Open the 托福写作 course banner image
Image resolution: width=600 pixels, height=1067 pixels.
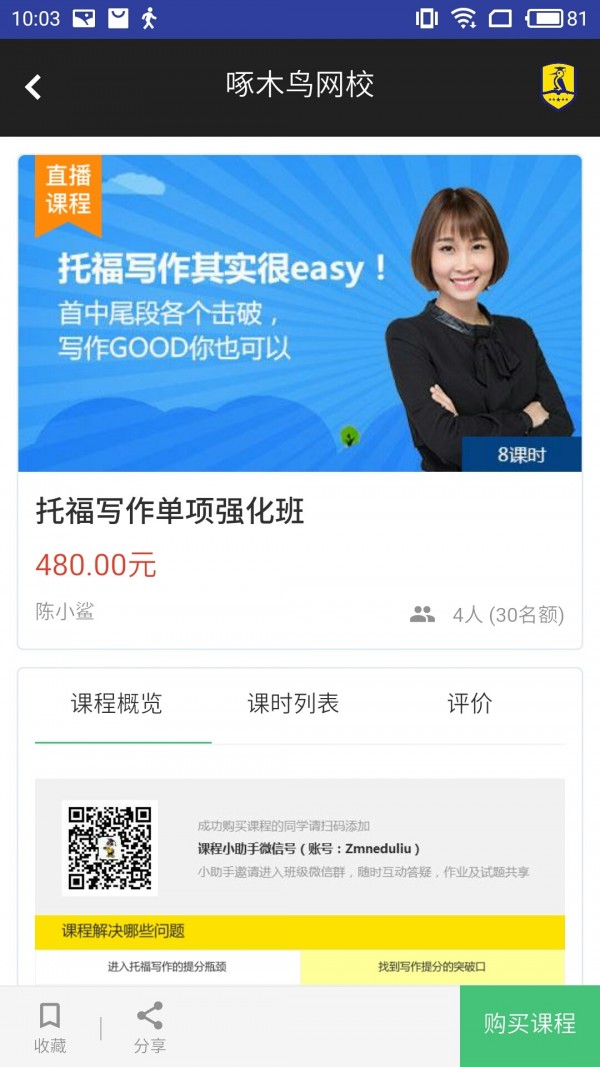299,313
